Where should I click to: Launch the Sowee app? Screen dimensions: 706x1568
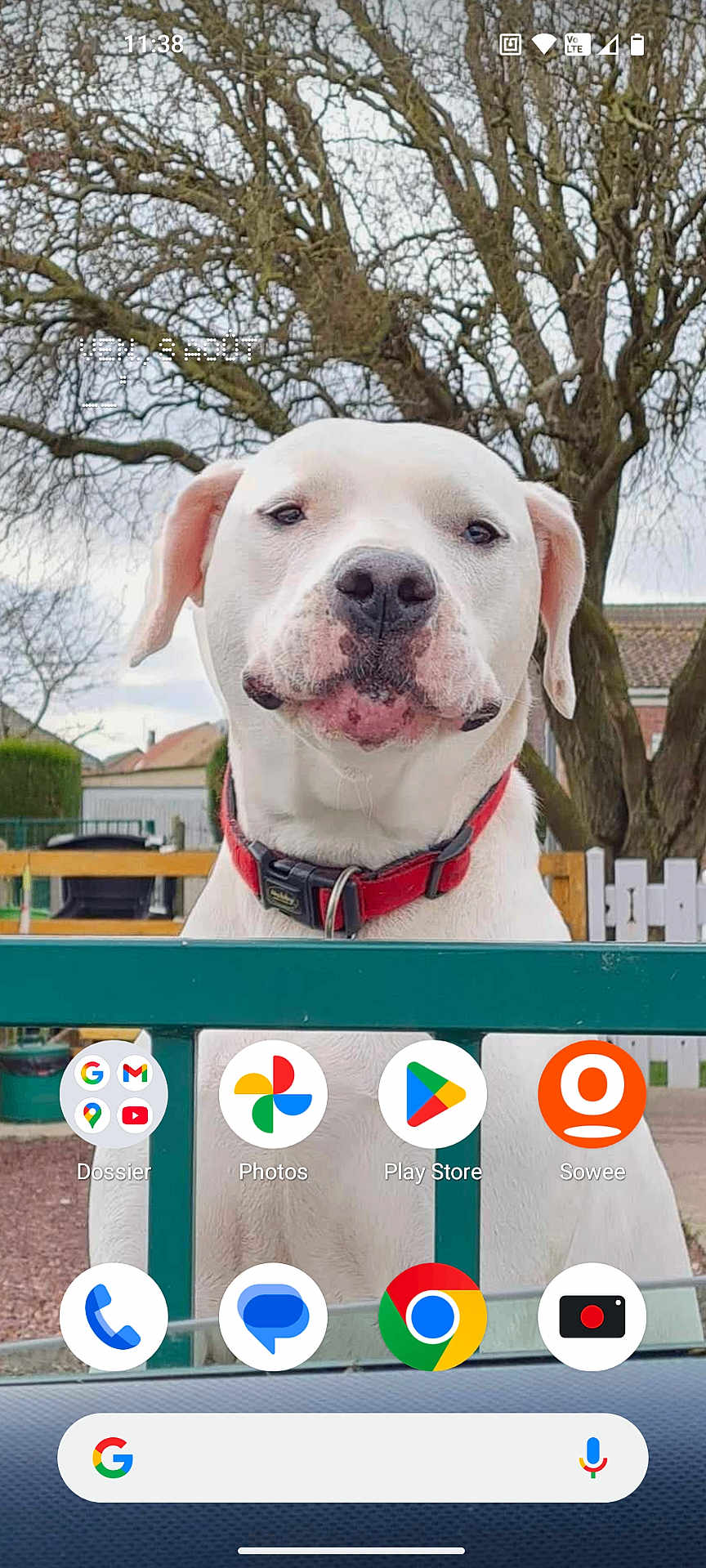(x=592, y=1094)
